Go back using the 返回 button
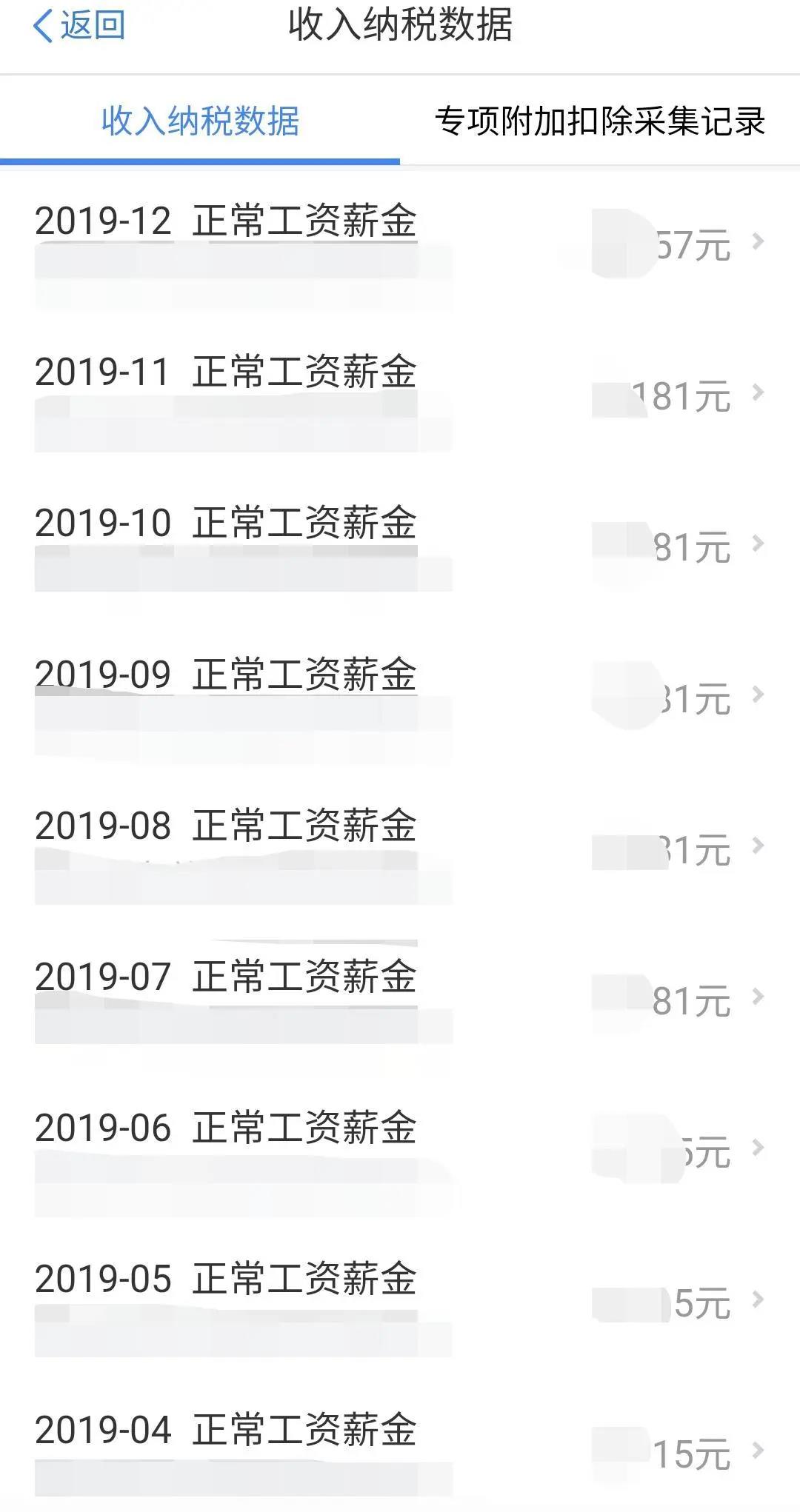Image resolution: width=800 pixels, height=1512 pixels. pyautogui.click(x=79, y=26)
